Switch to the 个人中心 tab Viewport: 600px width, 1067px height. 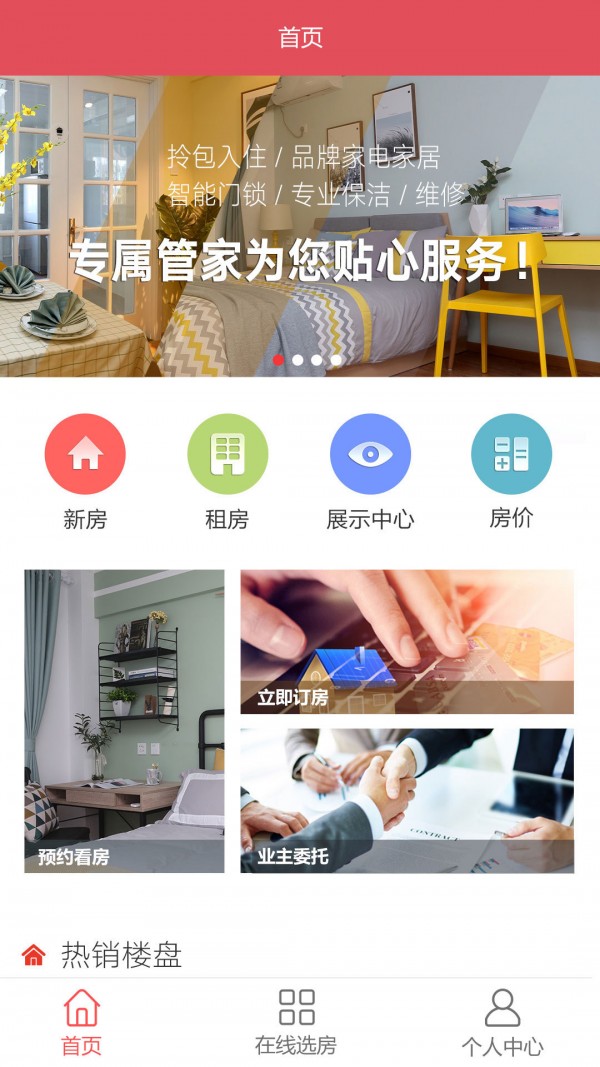pyautogui.click(x=502, y=1022)
